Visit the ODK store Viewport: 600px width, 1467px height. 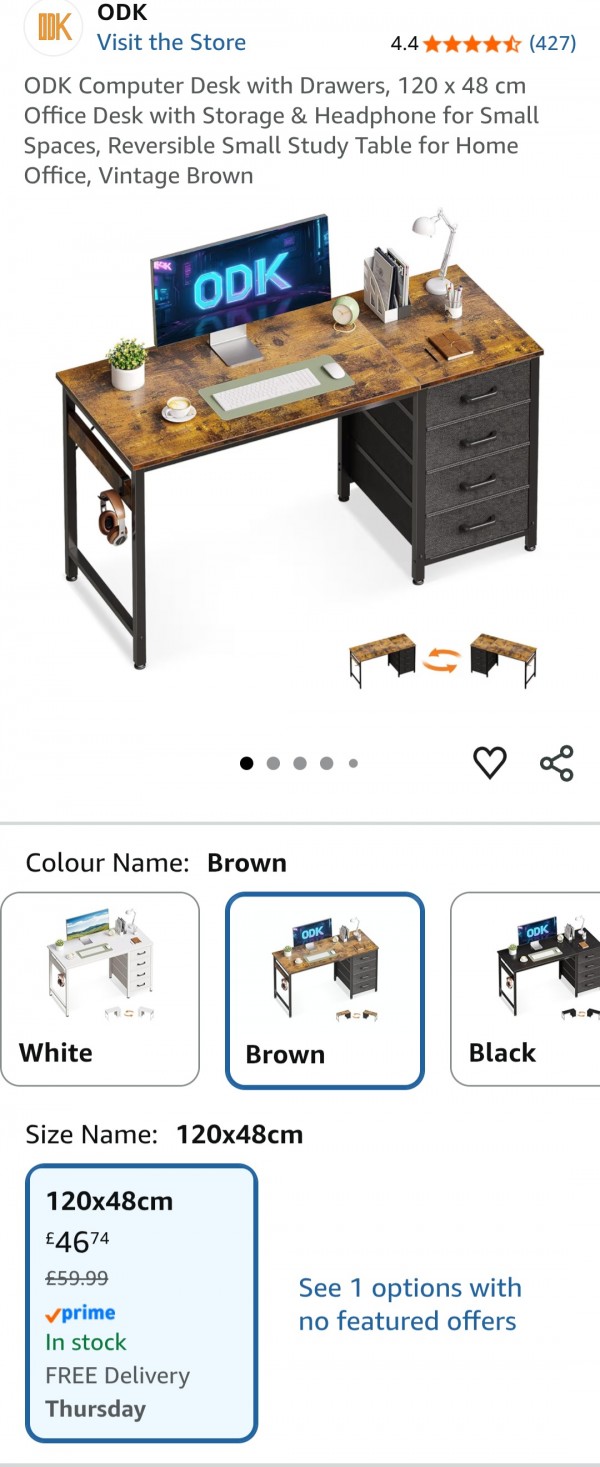tap(171, 42)
